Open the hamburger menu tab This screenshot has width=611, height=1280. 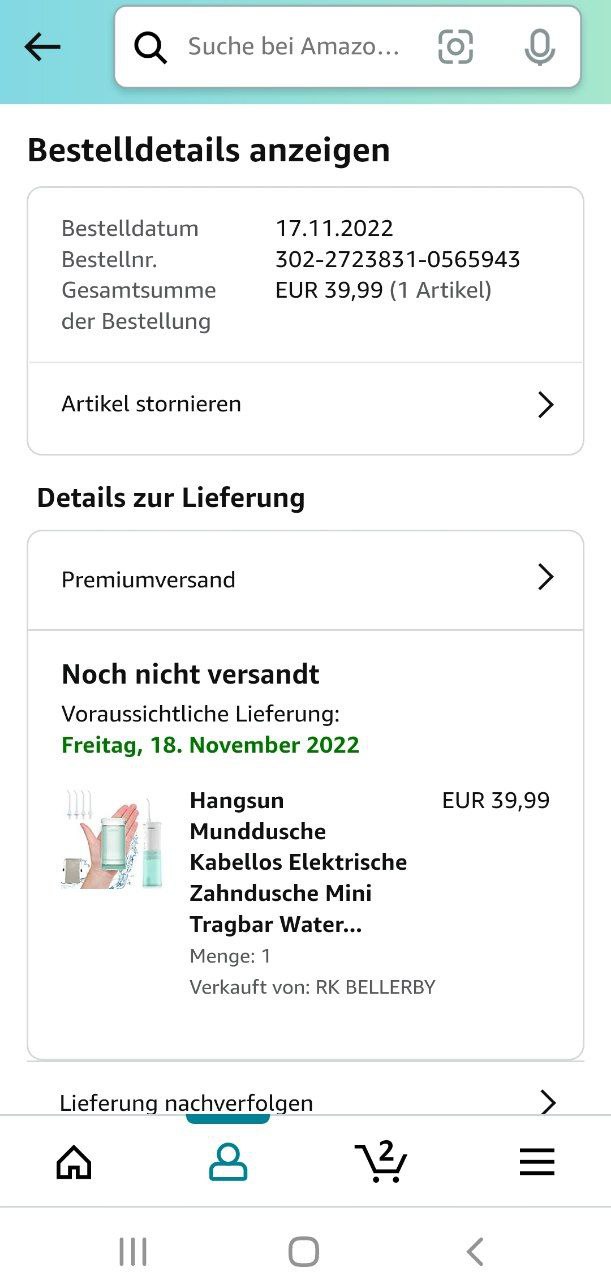[537, 1162]
